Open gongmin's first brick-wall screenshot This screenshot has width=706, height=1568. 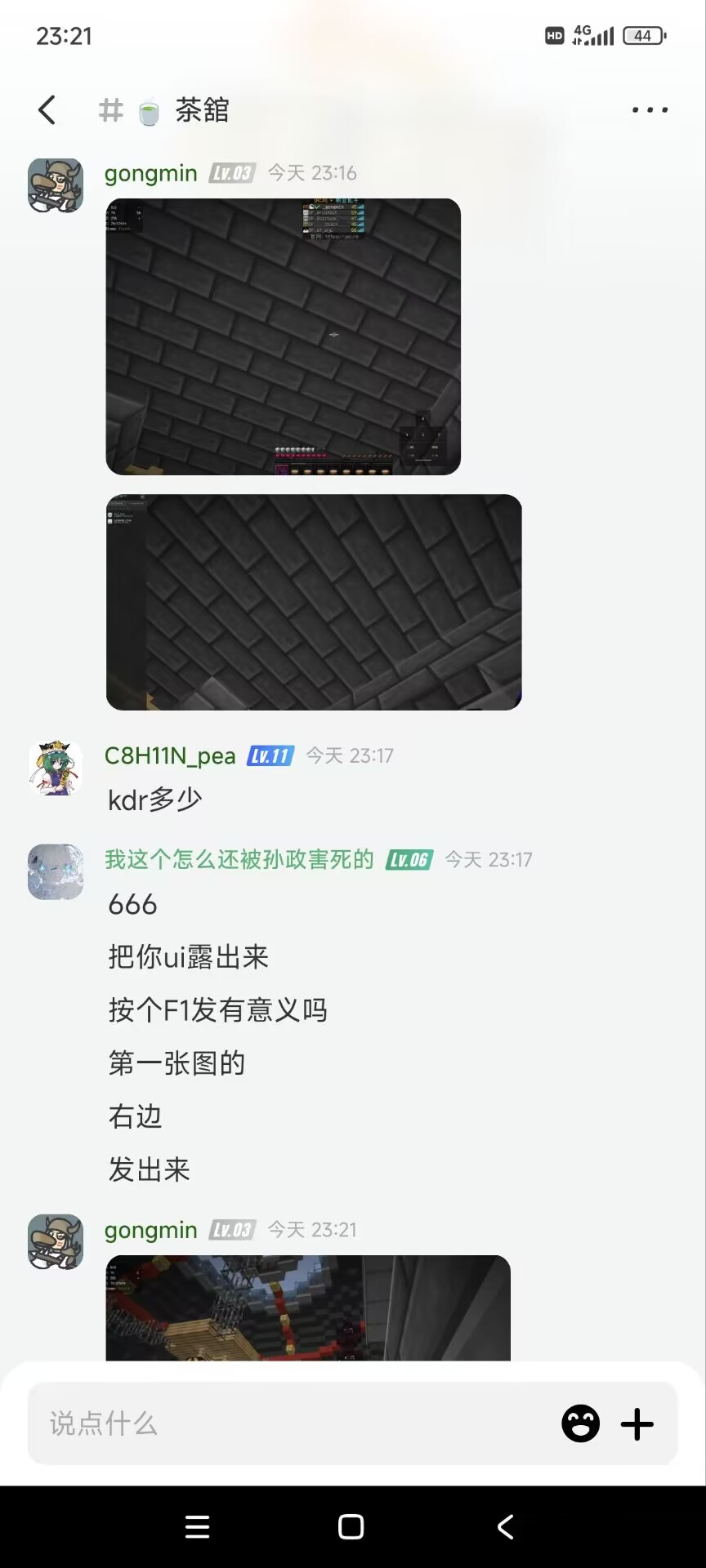click(284, 336)
